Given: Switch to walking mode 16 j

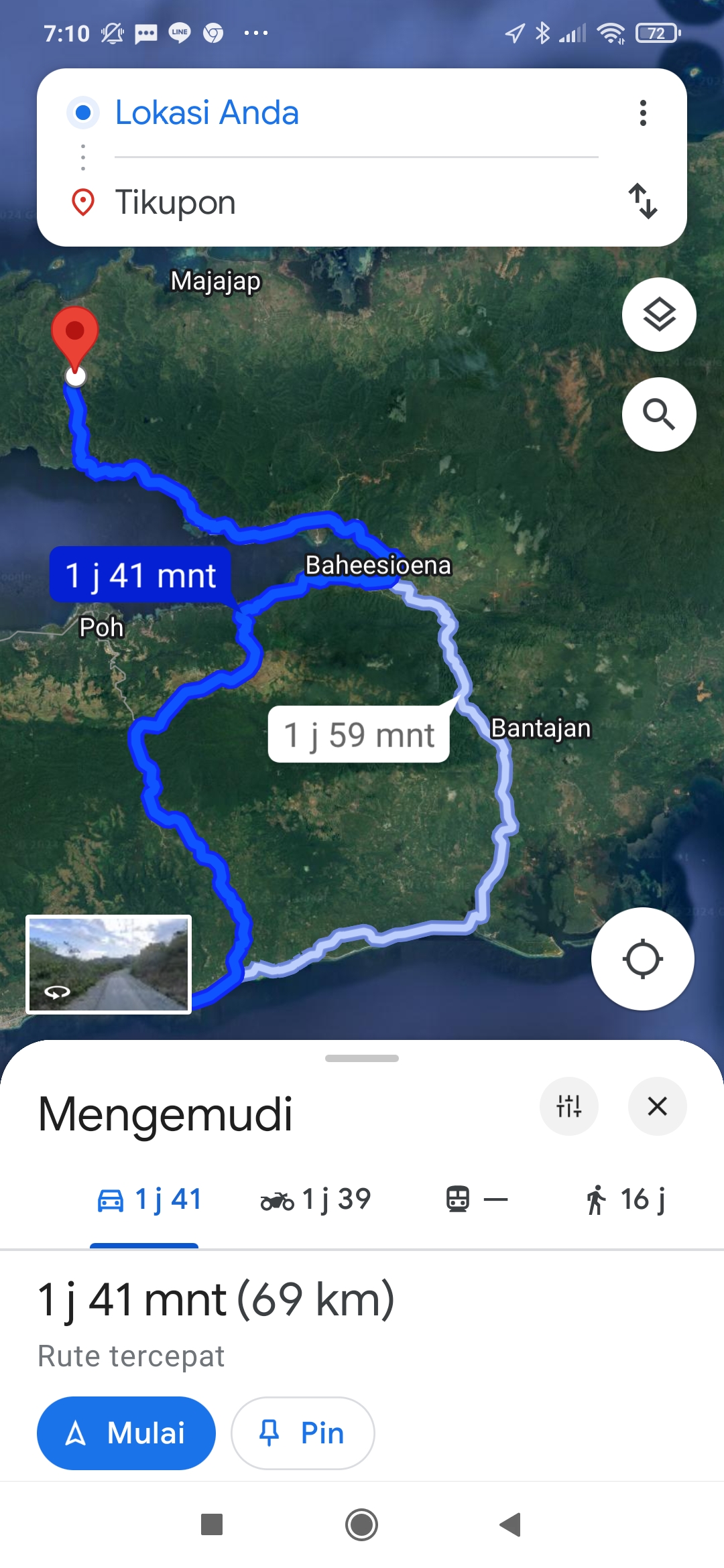Looking at the screenshot, I should (625, 1199).
